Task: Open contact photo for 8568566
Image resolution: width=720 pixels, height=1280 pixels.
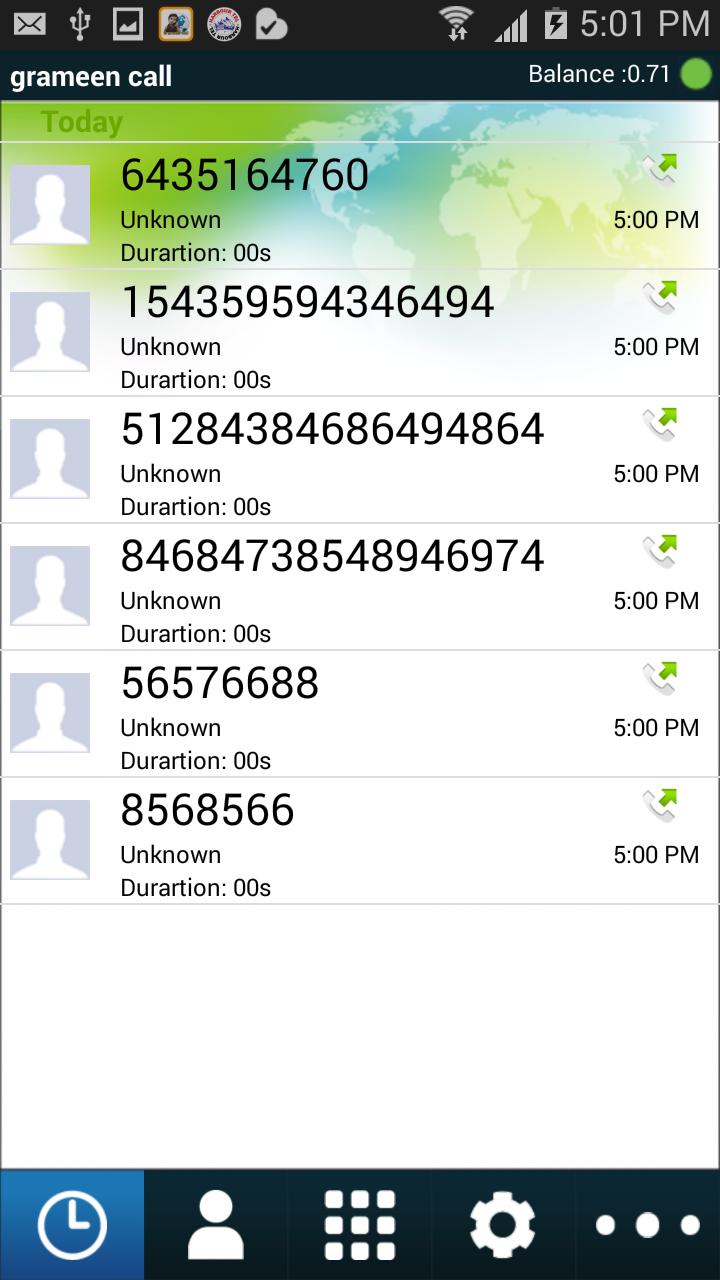Action: click(x=50, y=838)
